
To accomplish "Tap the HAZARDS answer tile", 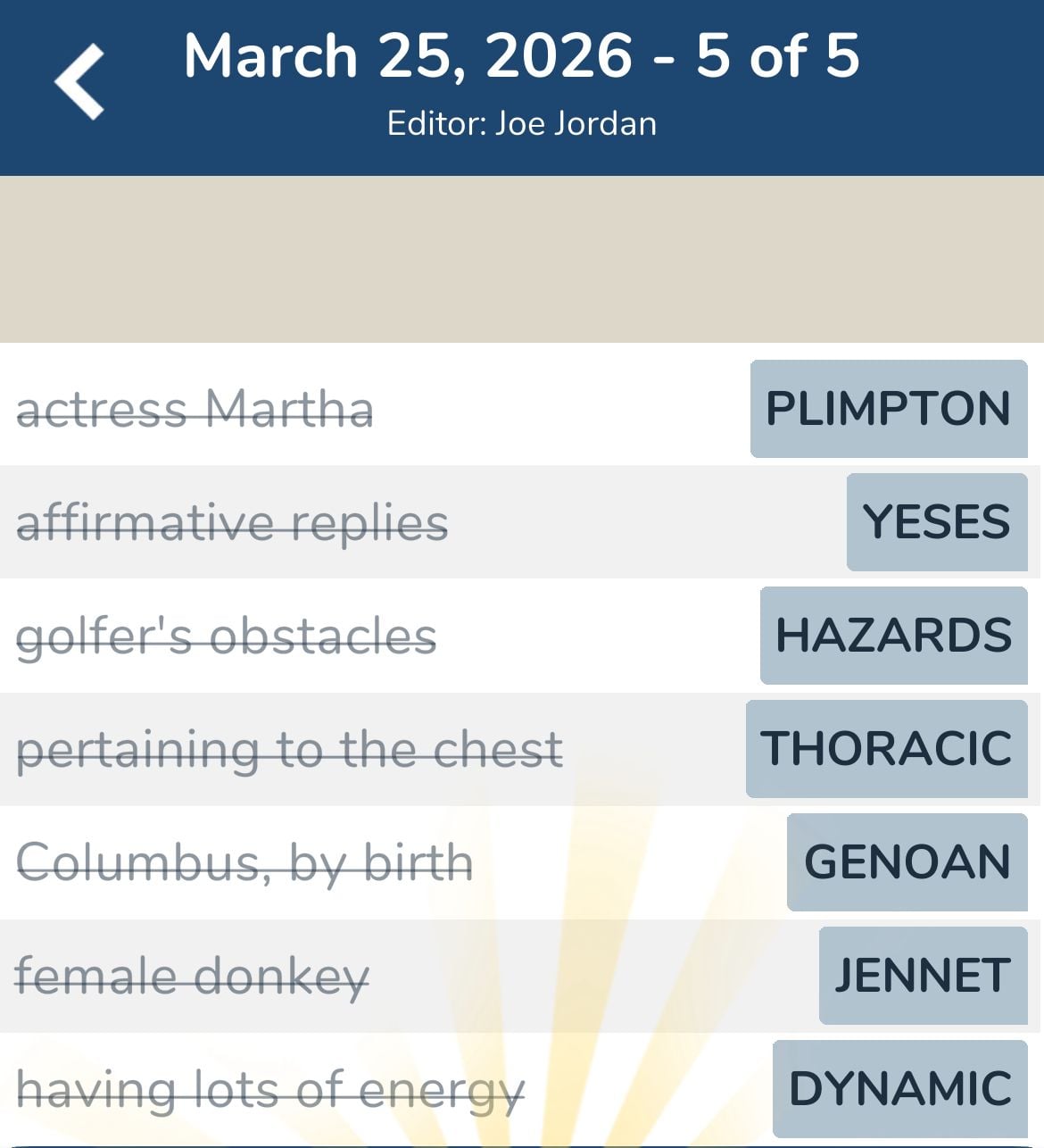I will click(893, 636).
